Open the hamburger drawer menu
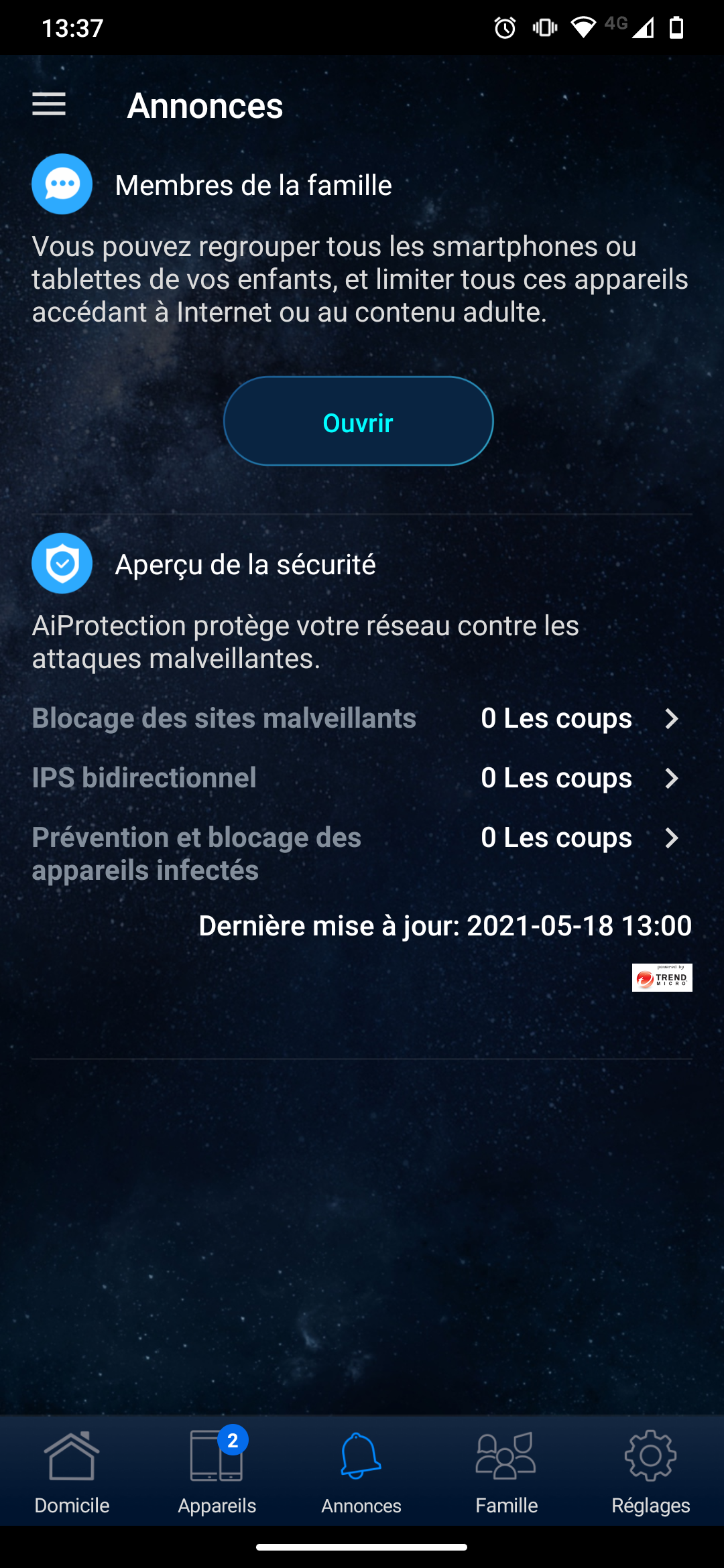 pos(49,105)
